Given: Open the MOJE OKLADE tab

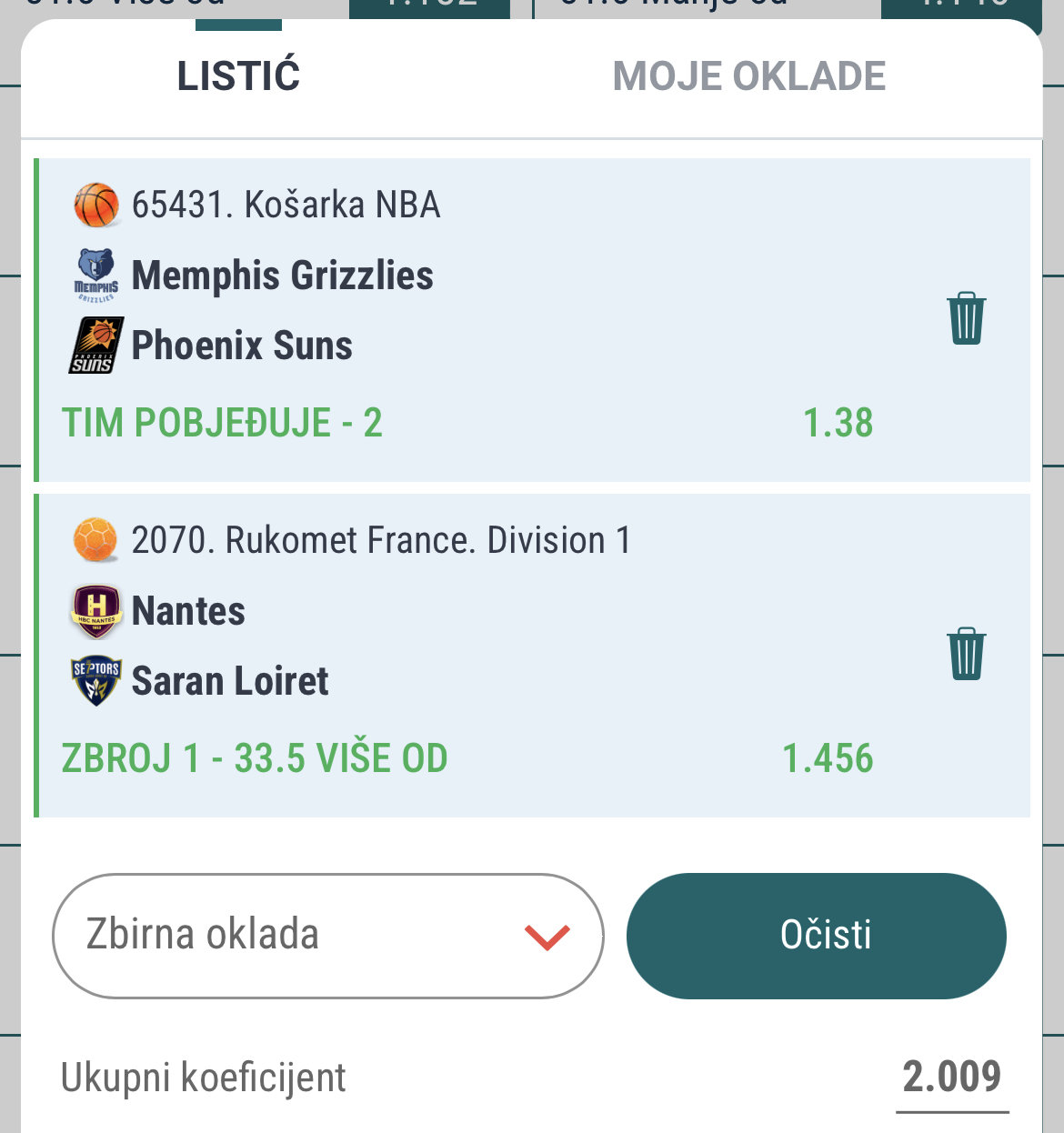Looking at the screenshot, I should pyautogui.click(x=748, y=76).
